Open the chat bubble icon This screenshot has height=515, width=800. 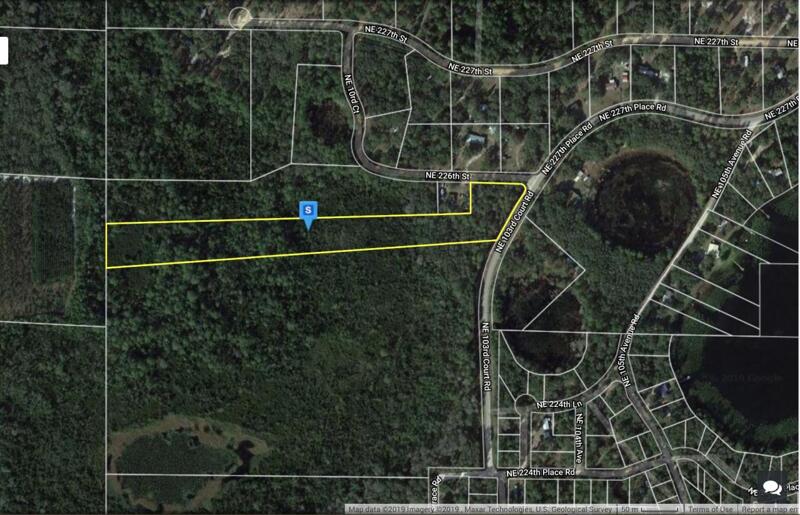(772, 488)
